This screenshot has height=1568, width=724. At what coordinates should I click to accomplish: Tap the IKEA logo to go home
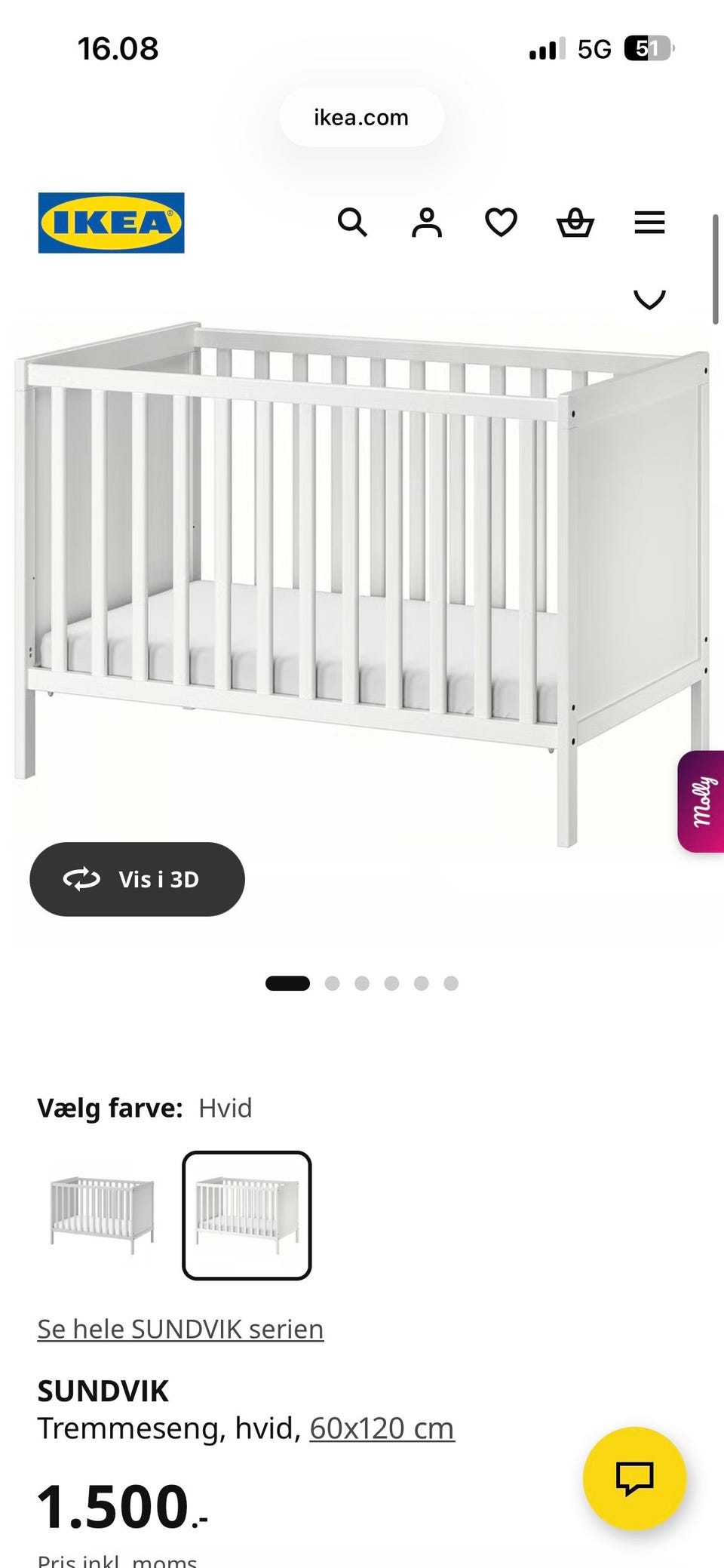[x=111, y=223]
